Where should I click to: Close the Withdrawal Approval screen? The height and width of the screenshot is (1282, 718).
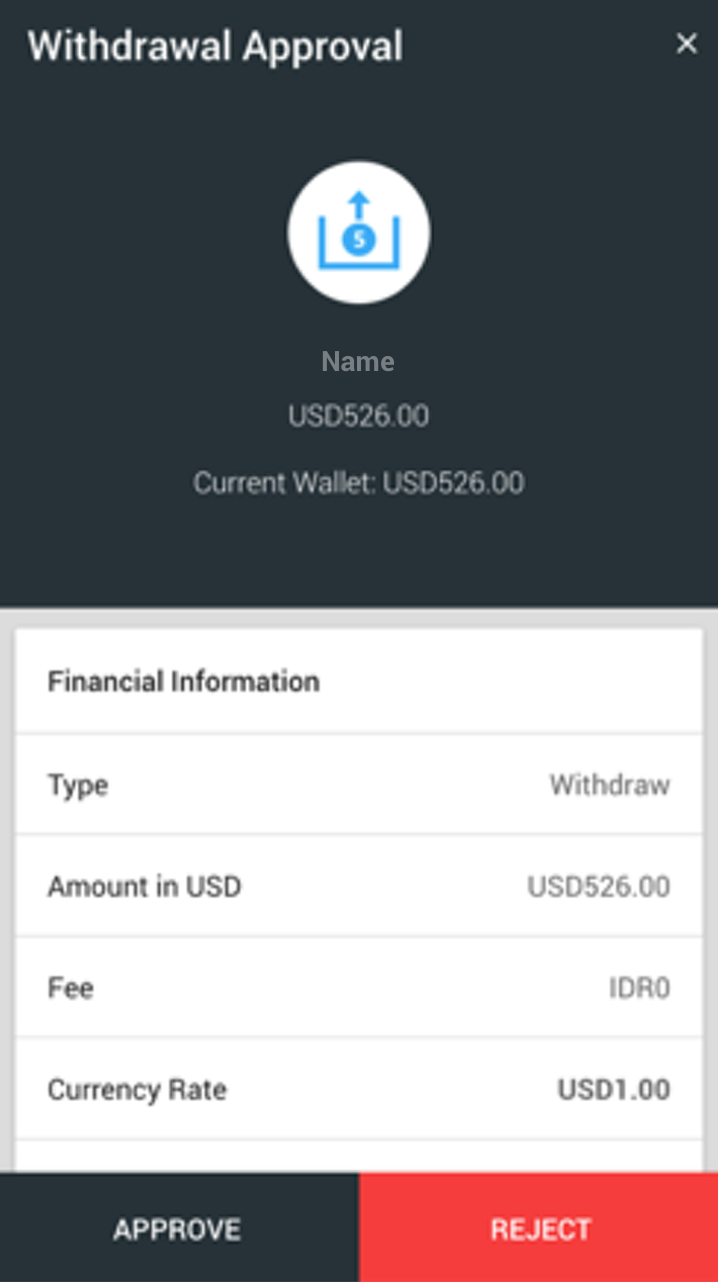pos(686,44)
